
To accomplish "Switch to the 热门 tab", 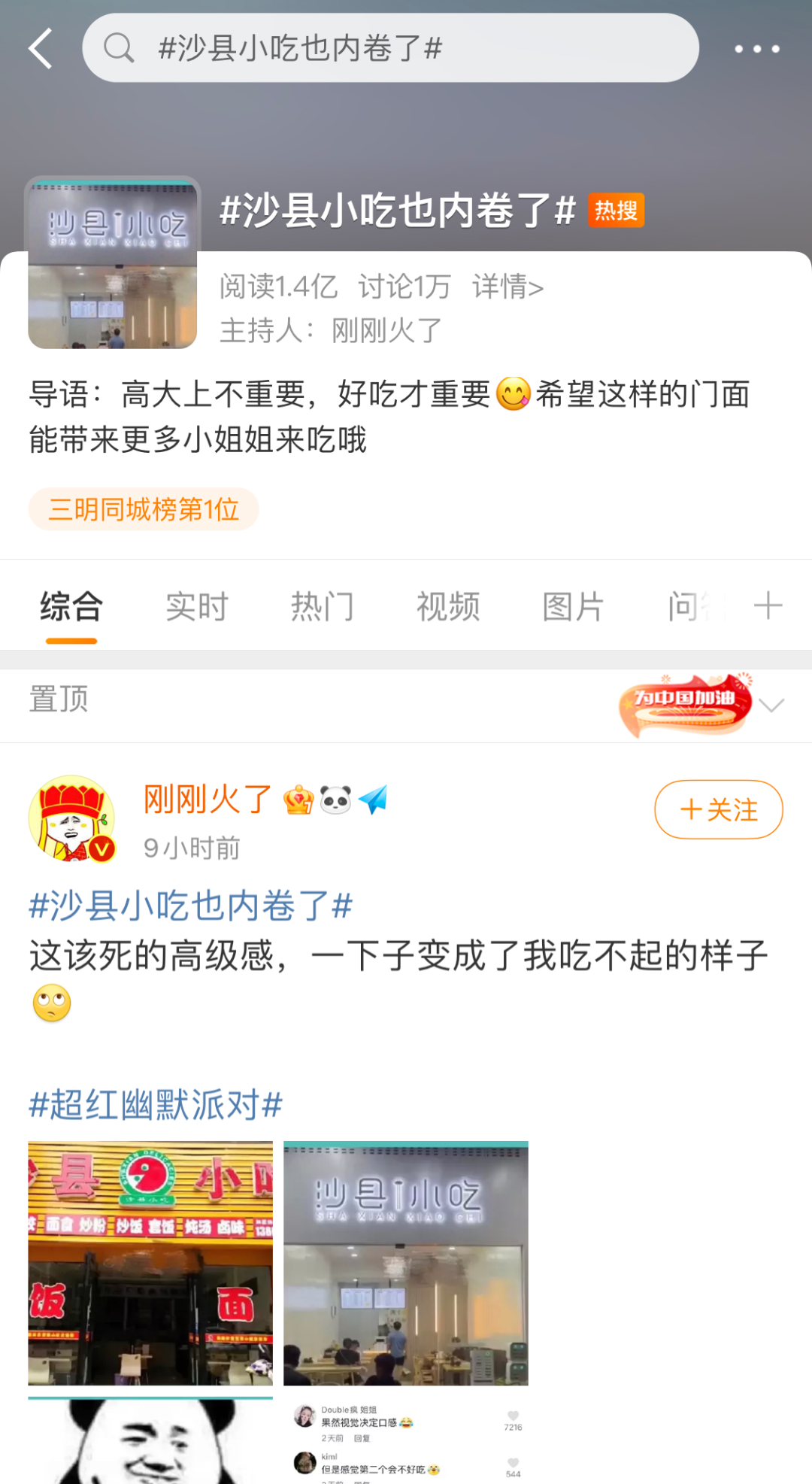I will click(323, 606).
